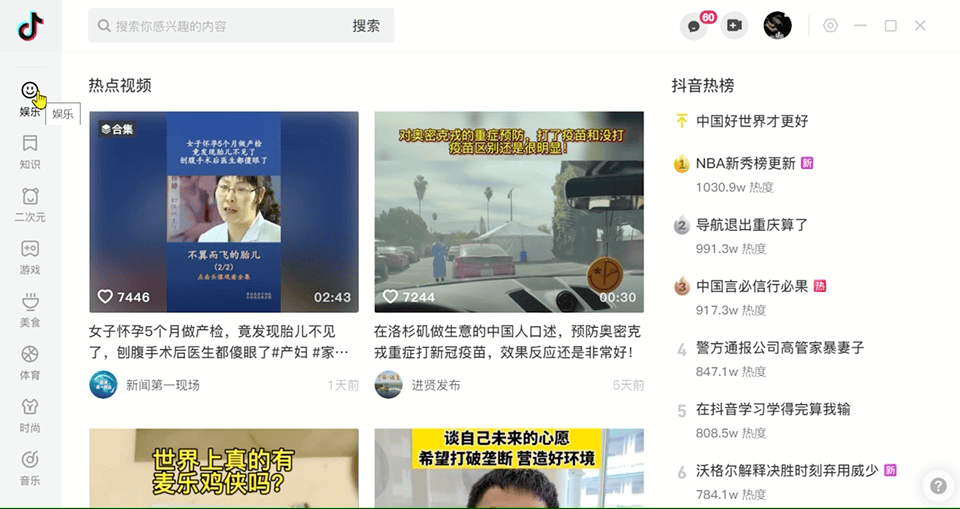The width and height of the screenshot is (960, 509).
Task: Switch to the 娱乐 category
Action: pos(30,98)
